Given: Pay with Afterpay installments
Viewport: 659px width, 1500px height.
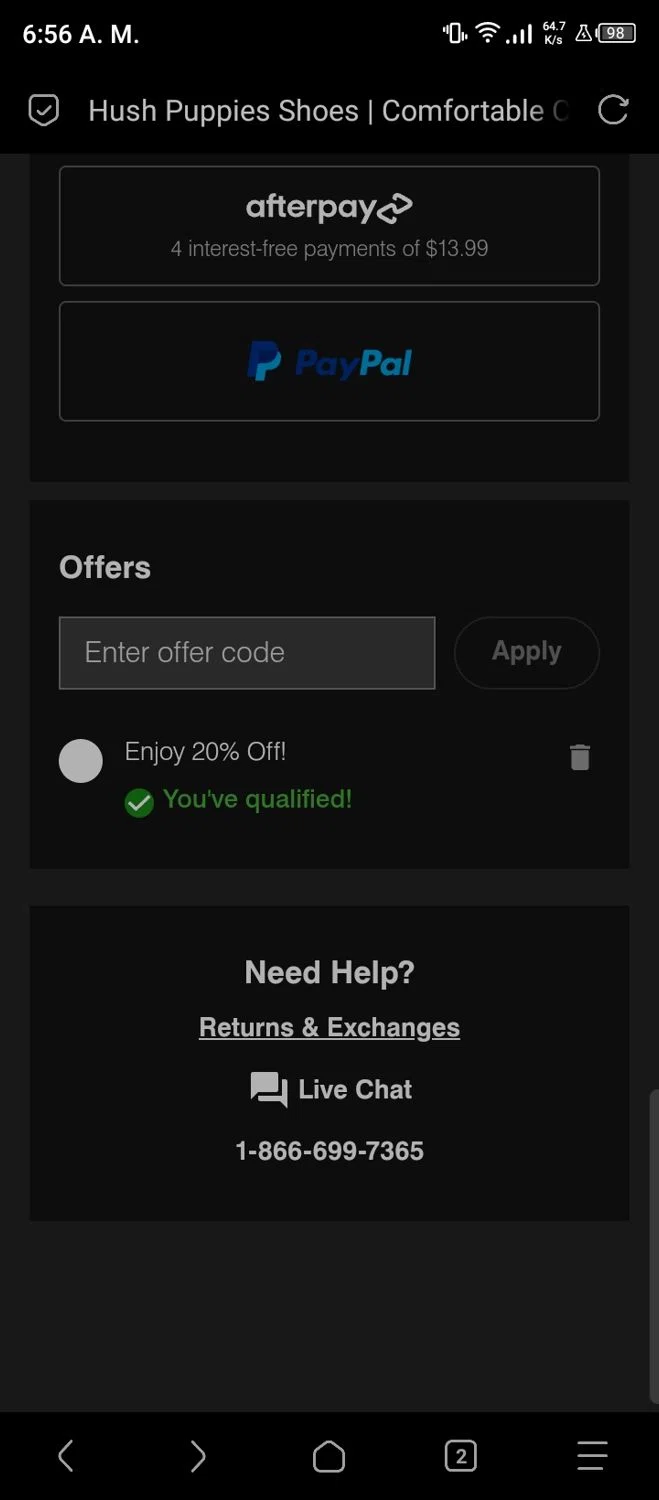Looking at the screenshot, I should tap(329, 226).
